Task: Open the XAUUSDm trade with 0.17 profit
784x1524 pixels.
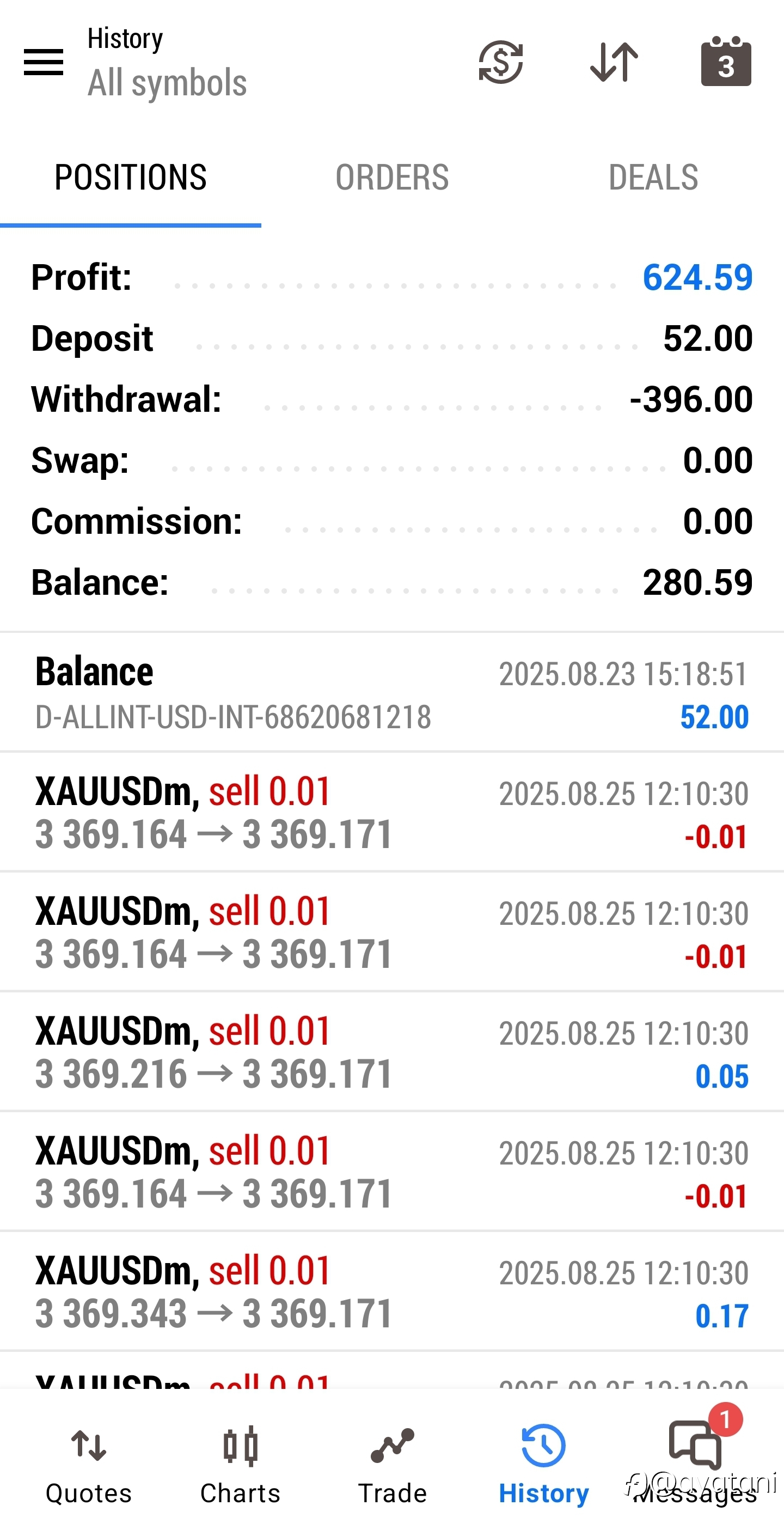Action: tap(392, 1291)
